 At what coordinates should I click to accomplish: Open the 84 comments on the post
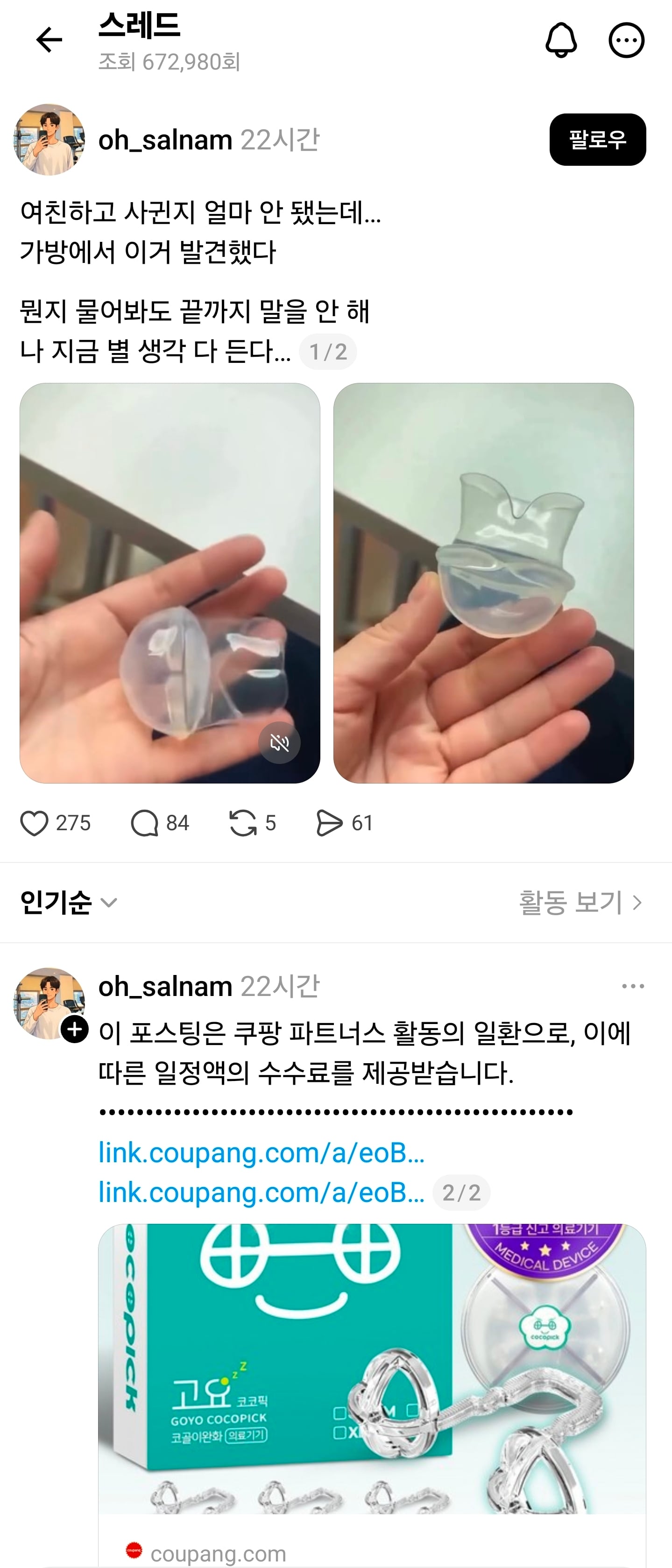click(x=145, y=823)
